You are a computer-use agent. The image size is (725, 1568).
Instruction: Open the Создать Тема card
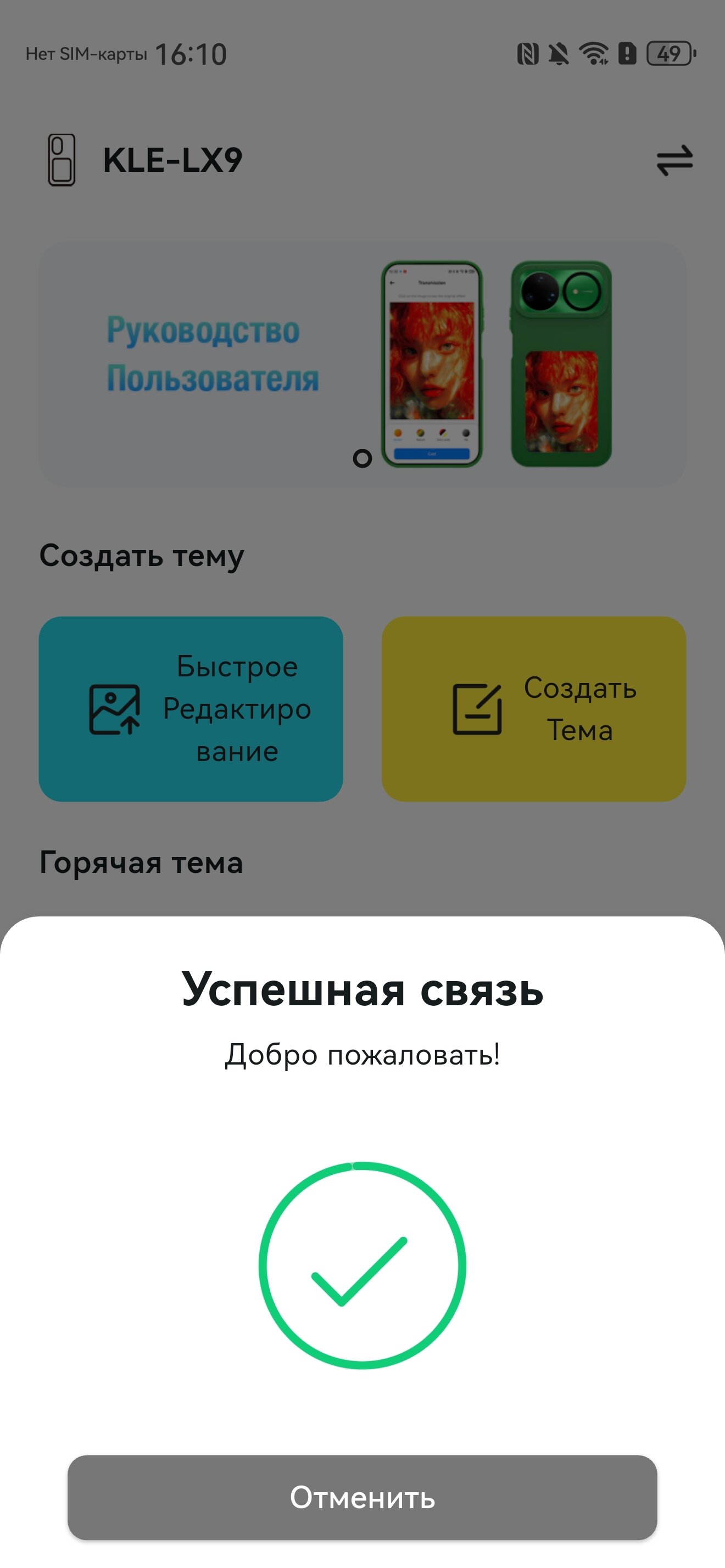coord(533,709)
